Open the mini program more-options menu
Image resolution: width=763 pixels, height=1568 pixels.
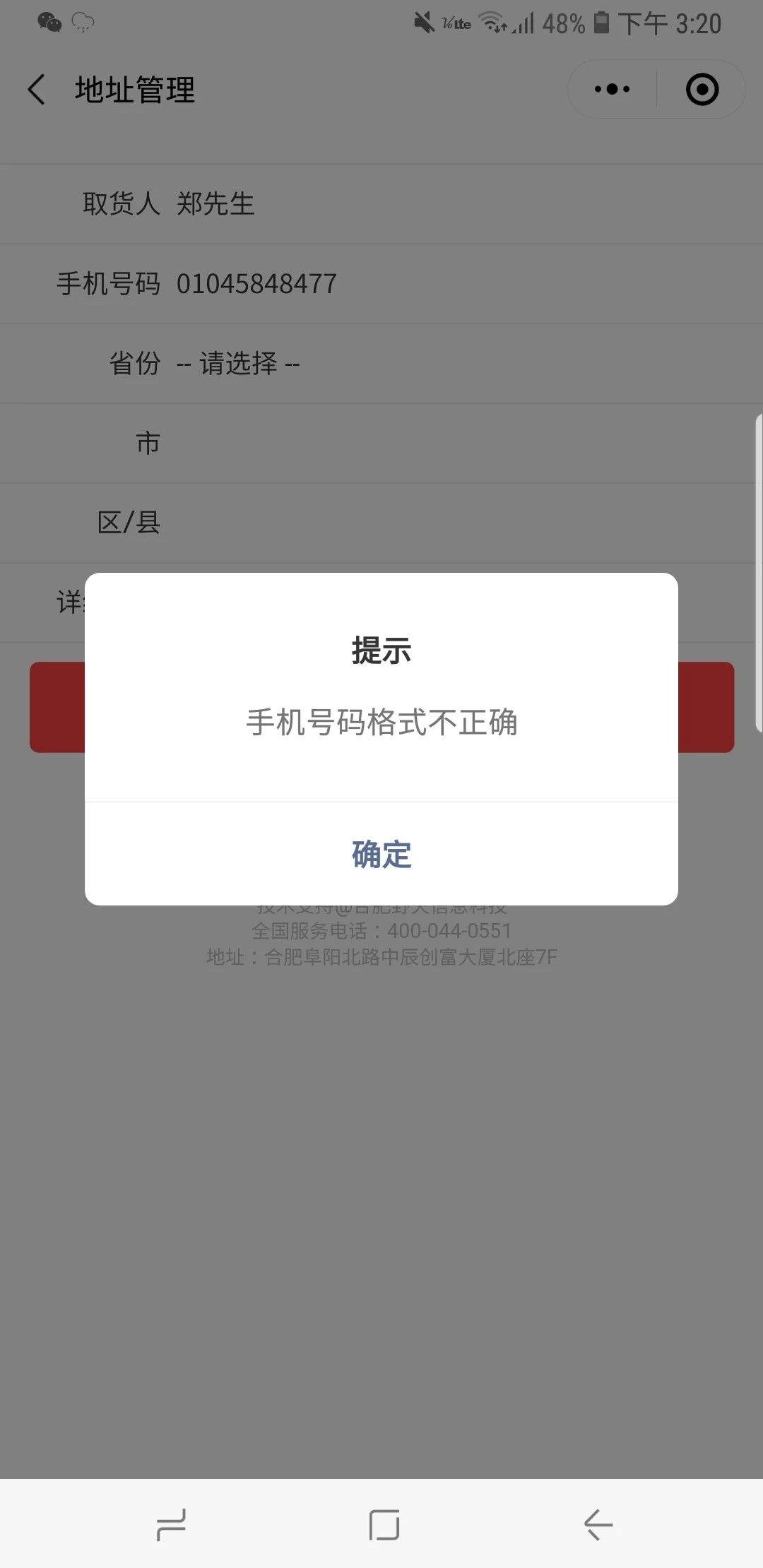click(x=612, y=90)
